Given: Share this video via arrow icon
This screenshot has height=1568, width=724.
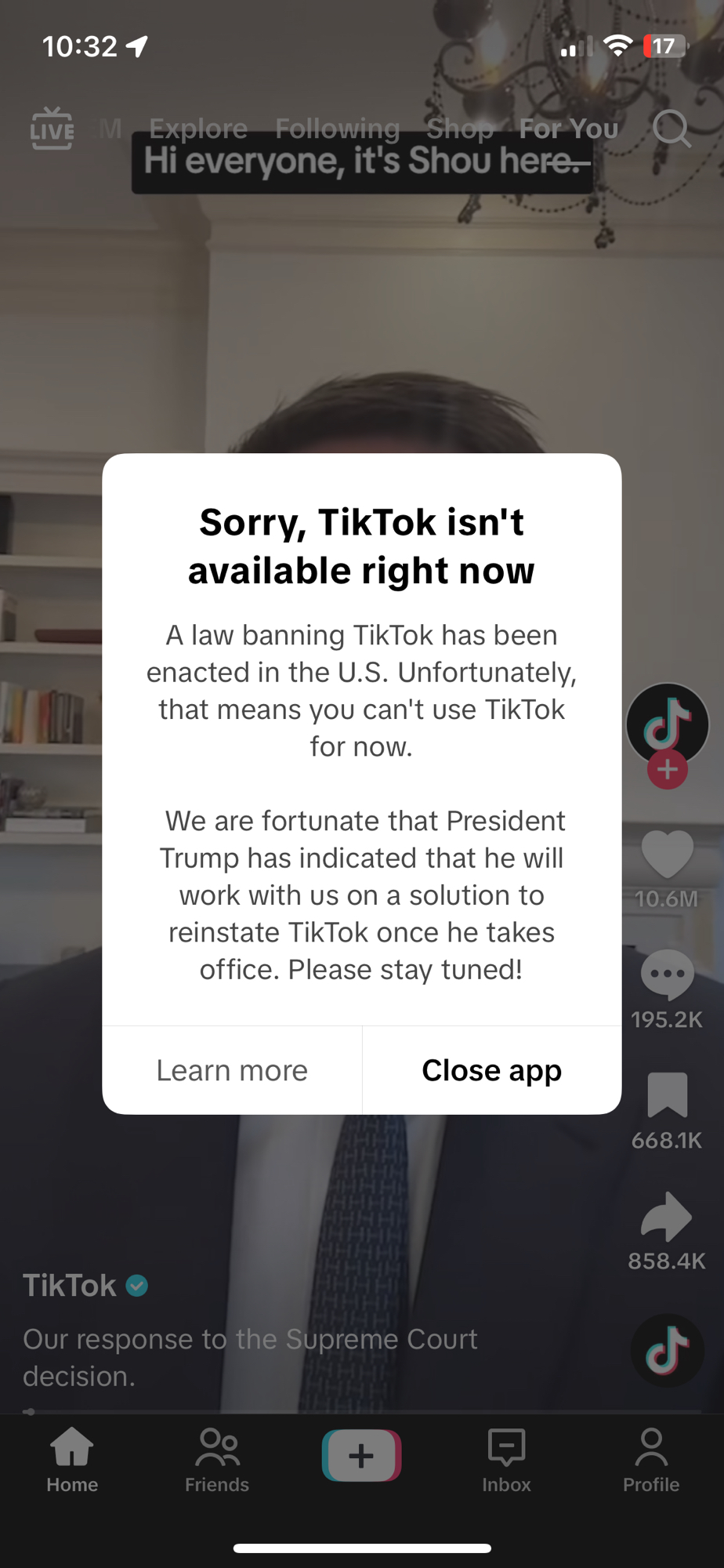Looking at the screenshot, I should [x=668, y=1216].
